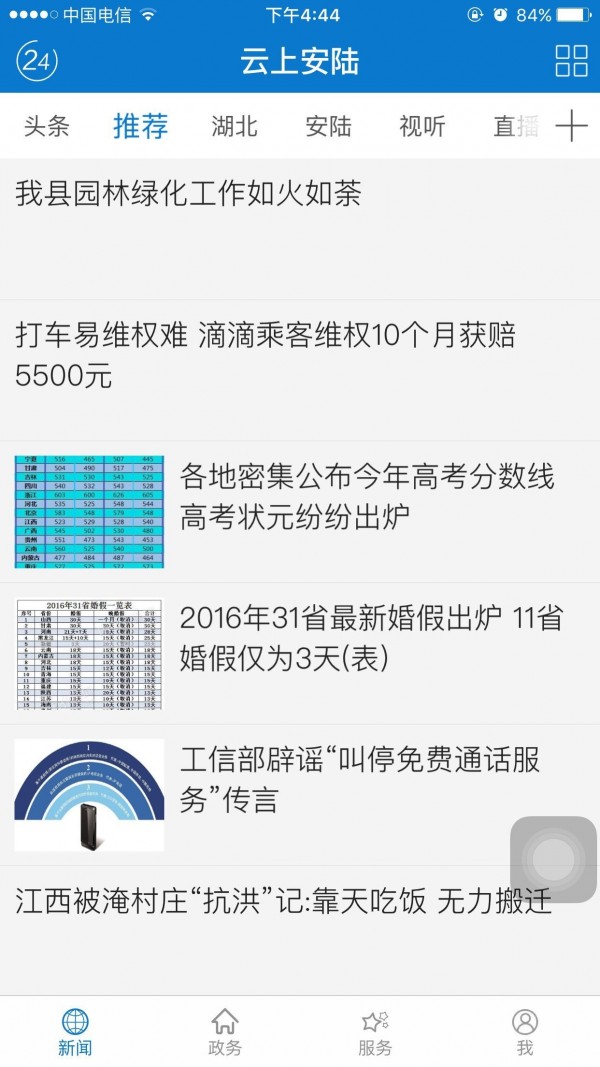Switch to the 湖北 tab
This screenshot has height=1067, width=600.
pos(234,127)
